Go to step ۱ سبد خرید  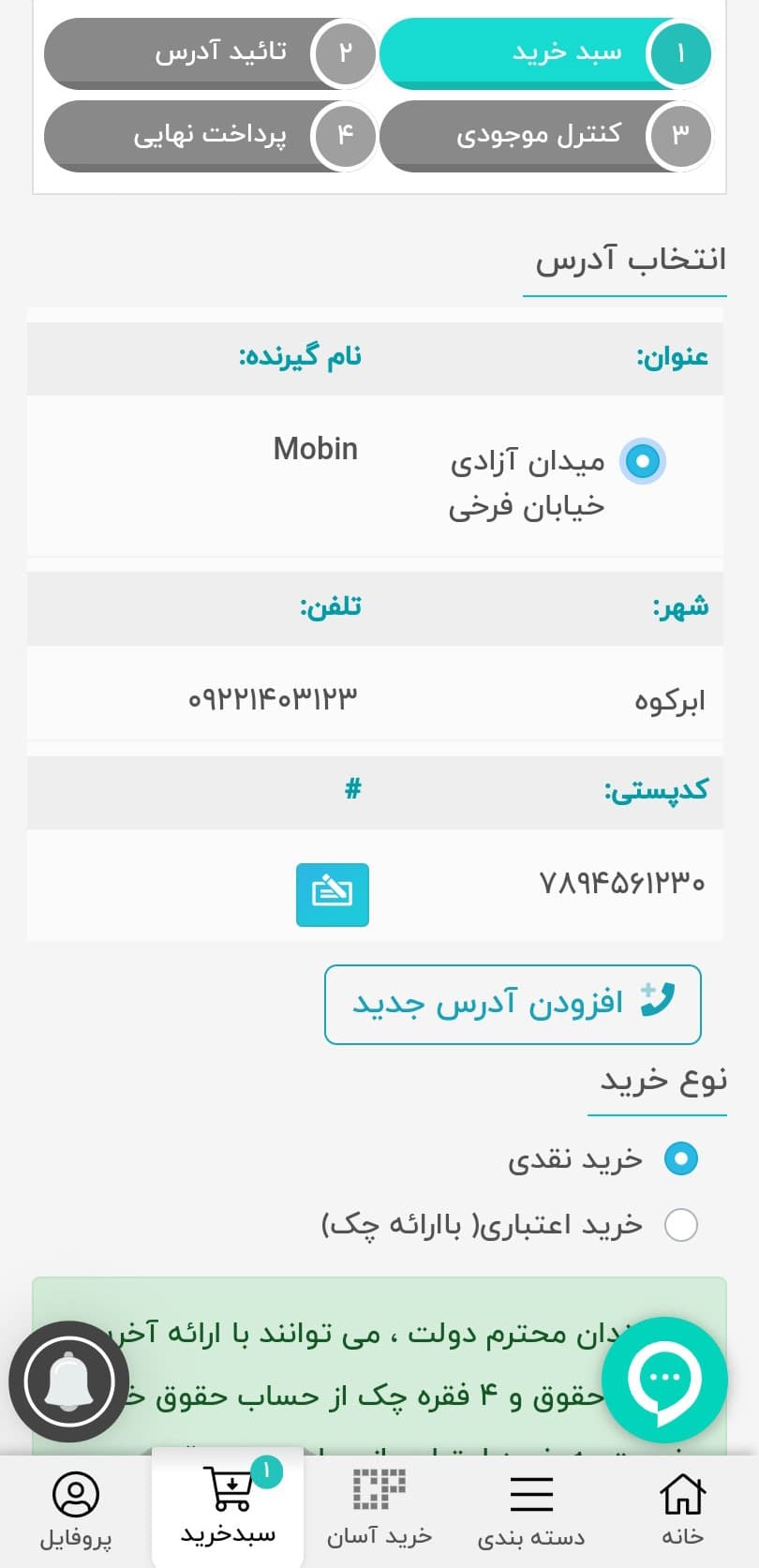click(x=545, y=53)
